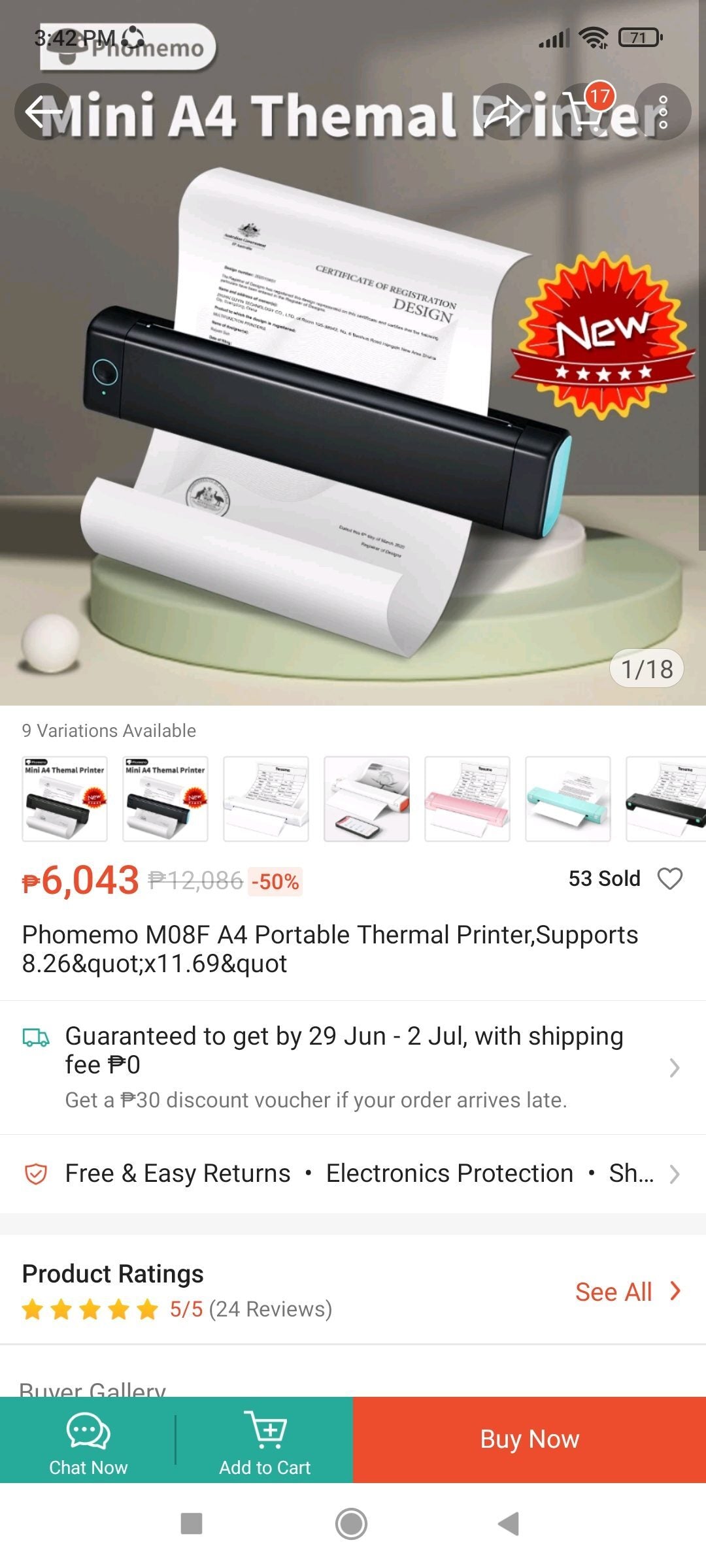Select the pink printer variation
Viewport: 706px width, 1568px height.
click(x=467, y=798)
